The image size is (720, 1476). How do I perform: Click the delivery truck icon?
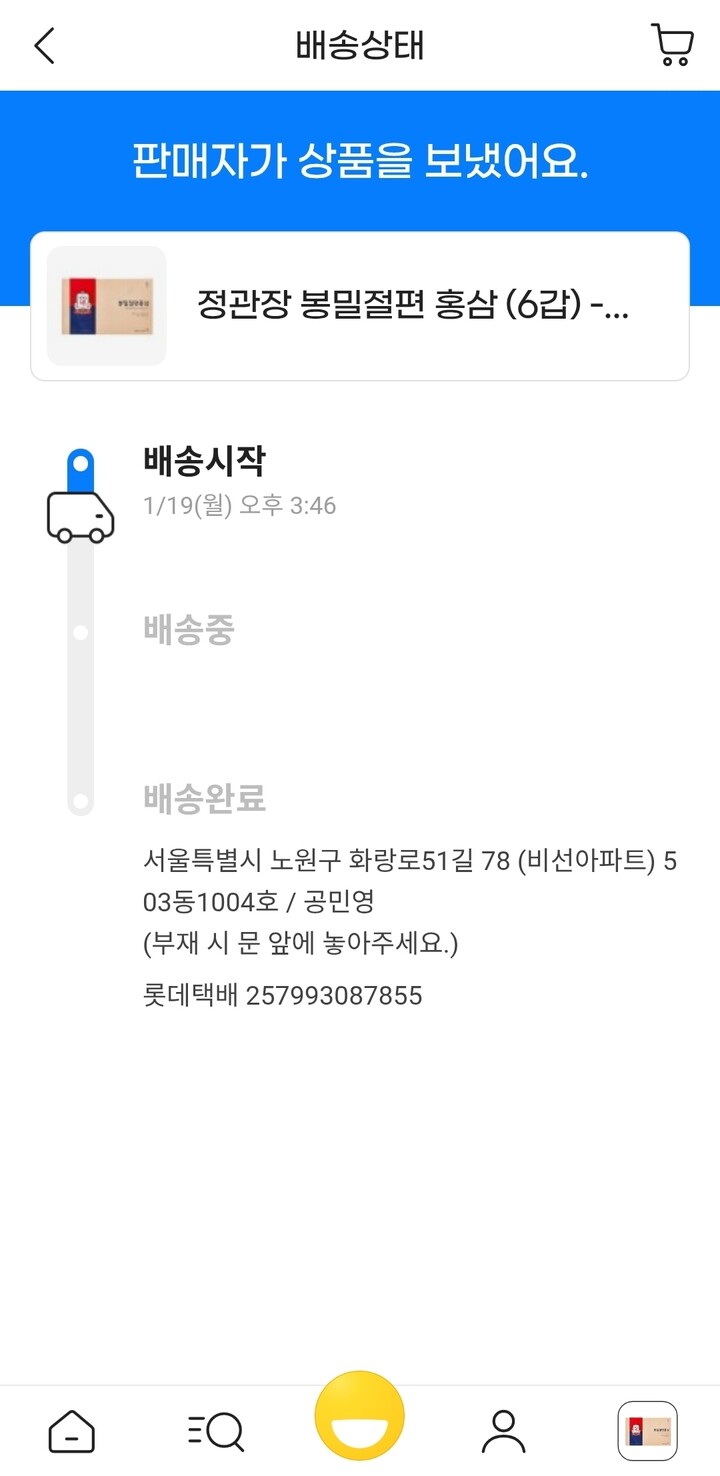point(80,518)
